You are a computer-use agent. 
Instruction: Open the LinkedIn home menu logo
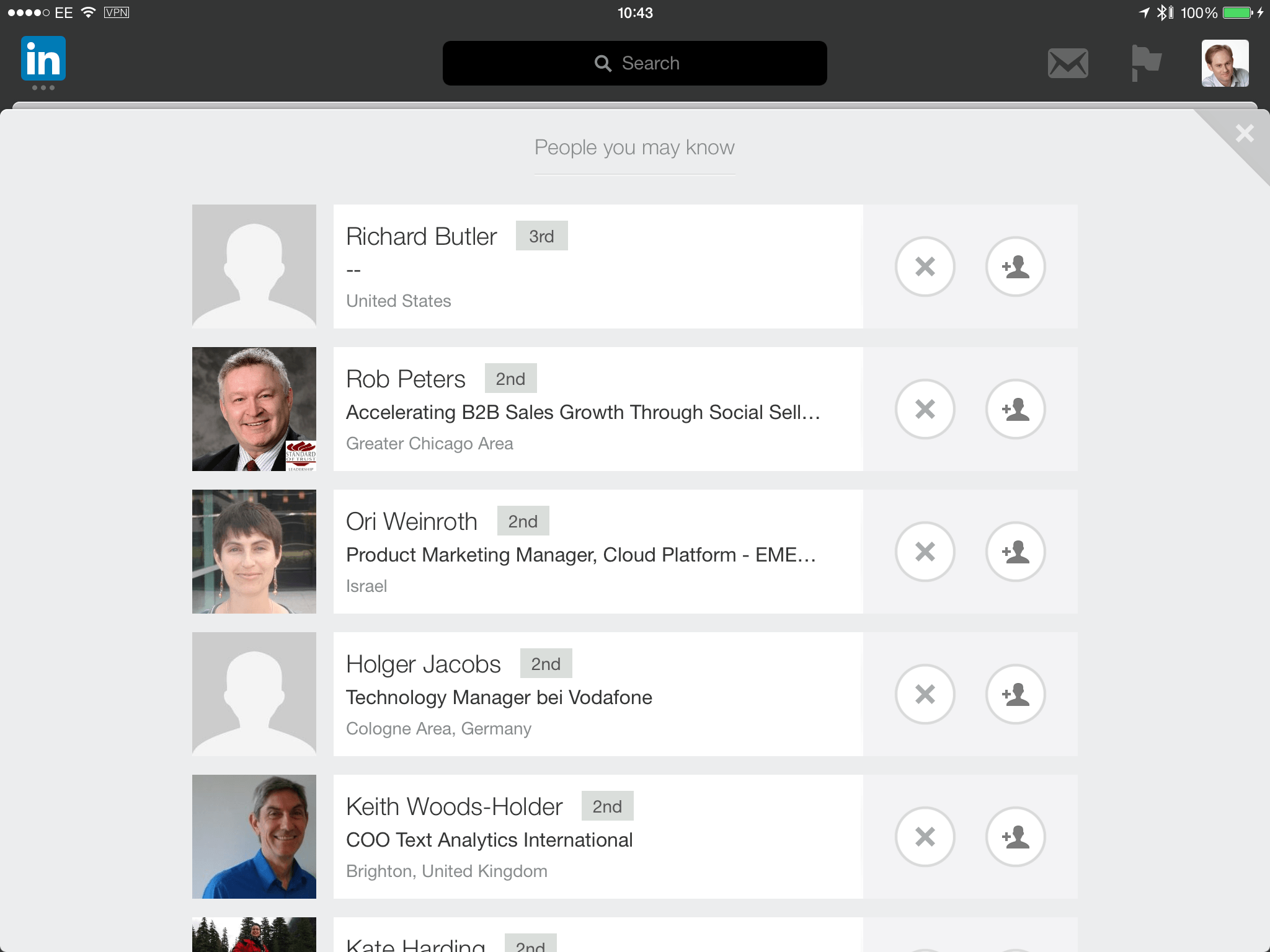click(43, 59)
